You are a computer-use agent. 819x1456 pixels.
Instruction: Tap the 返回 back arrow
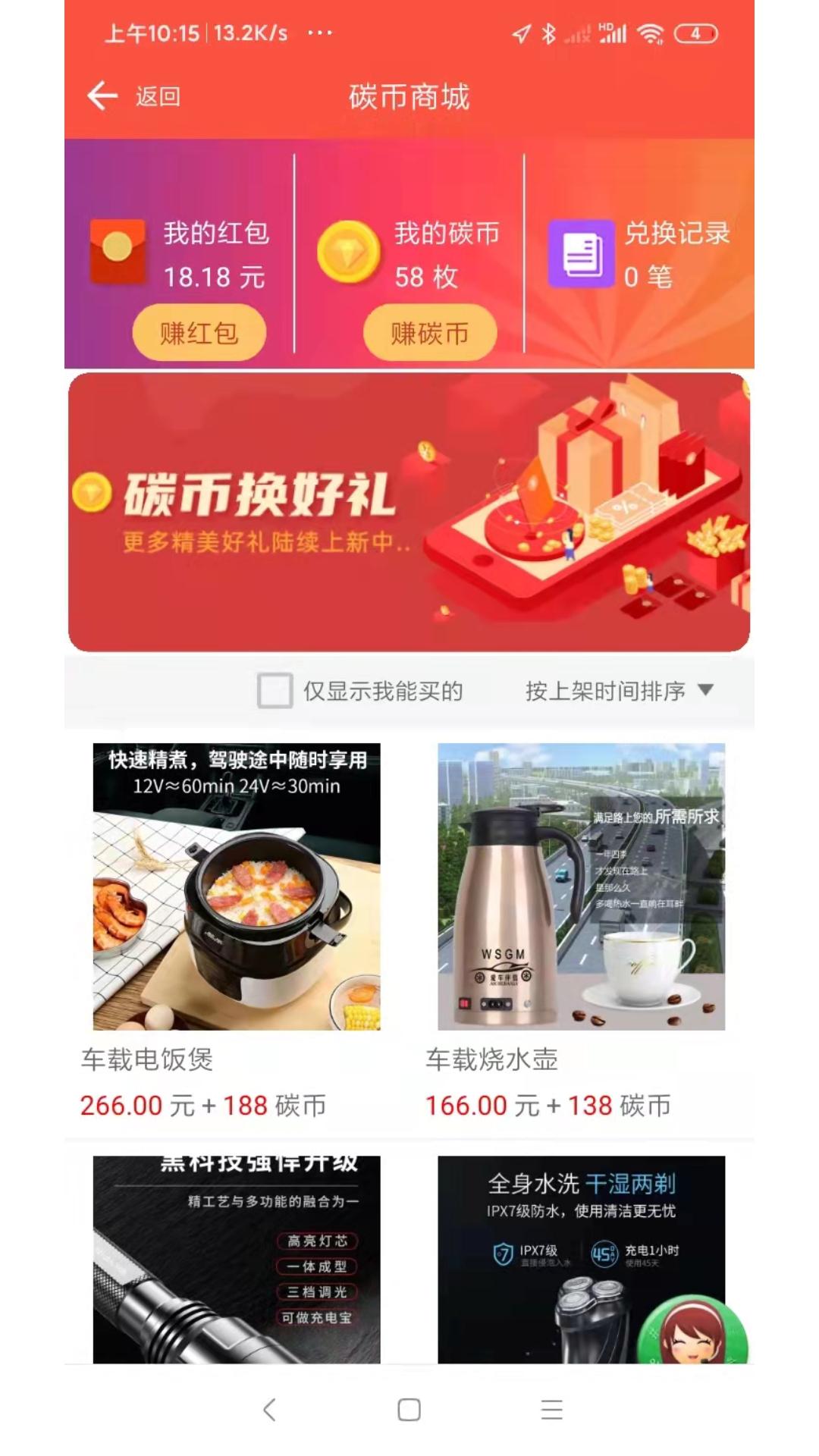point(104,96)
